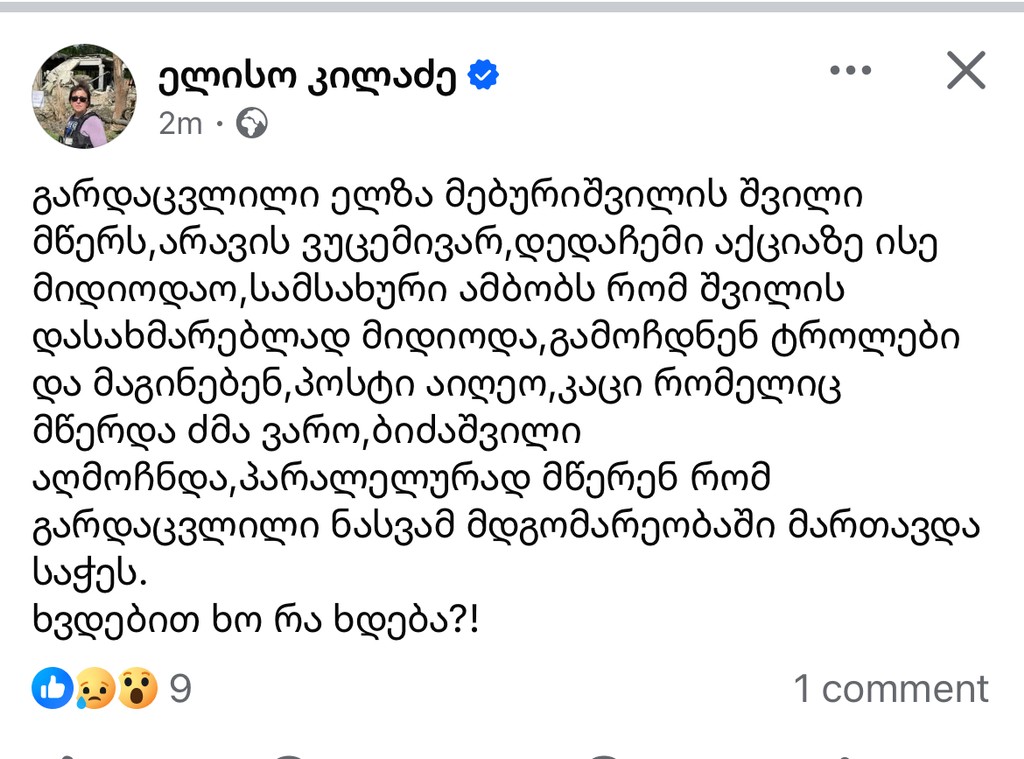Dismiss the post with the X
The width and height of the screenshot is (1024, 759).
coord(965,71)
